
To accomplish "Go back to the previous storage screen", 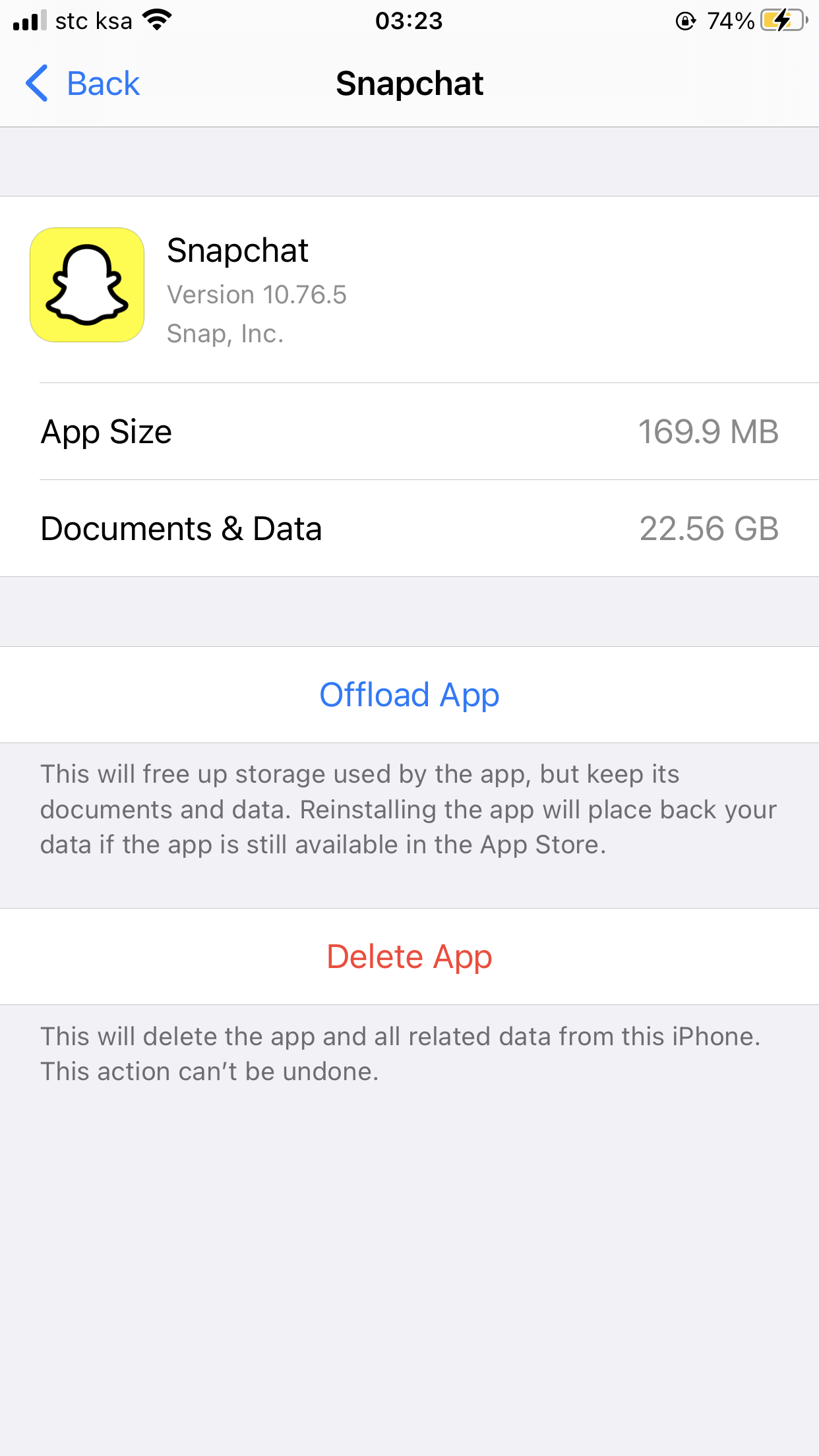I will pos(83,84).
